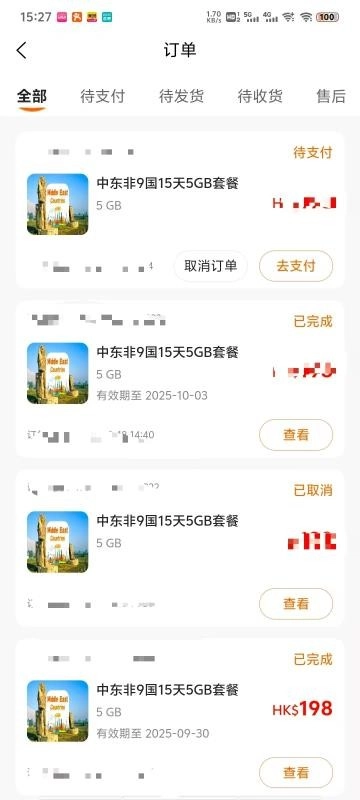This screenshot has height=800, width=360.
Task: Tap 取消订单 on the pending order
Action: click(211, 266)
